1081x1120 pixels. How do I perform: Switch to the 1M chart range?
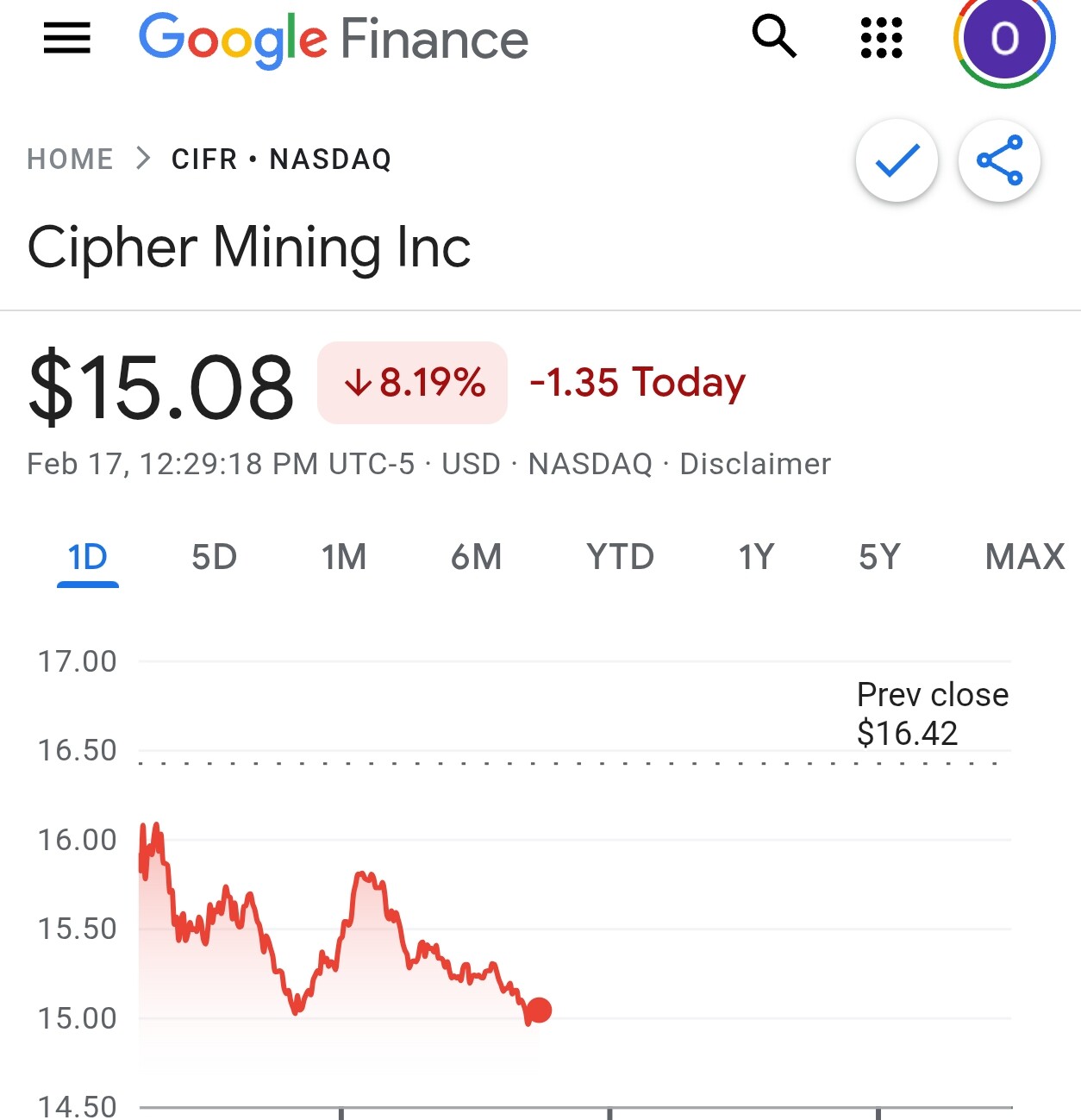pyautogui.click(x=344, y=557)
